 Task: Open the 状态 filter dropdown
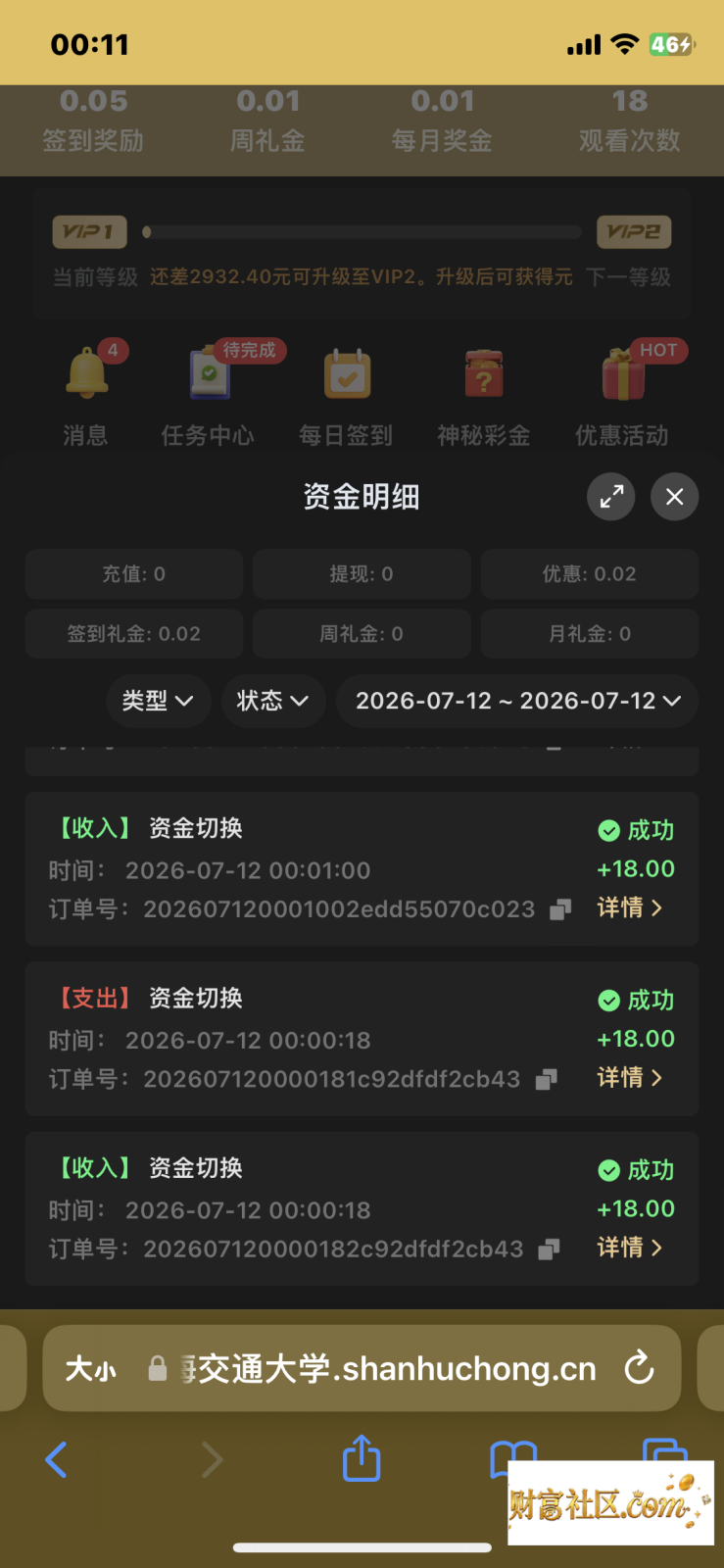[273, 701]
